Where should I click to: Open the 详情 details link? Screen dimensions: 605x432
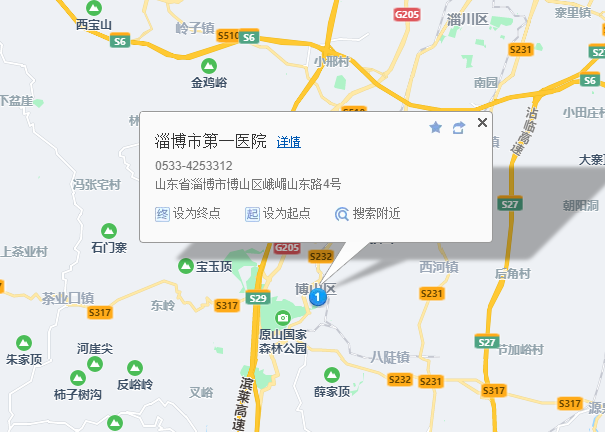[289, 142]
